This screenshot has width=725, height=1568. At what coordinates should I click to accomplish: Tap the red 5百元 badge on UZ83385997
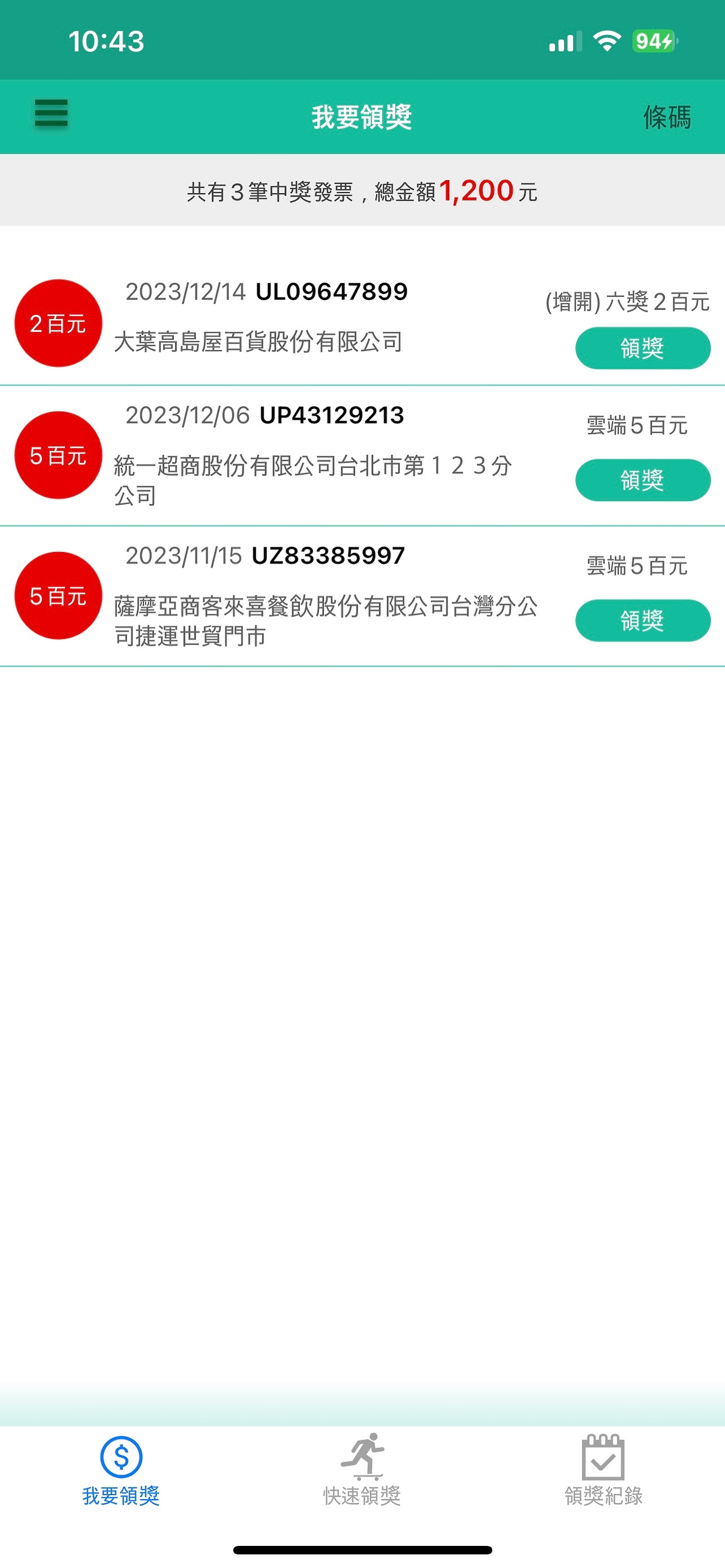58,595
